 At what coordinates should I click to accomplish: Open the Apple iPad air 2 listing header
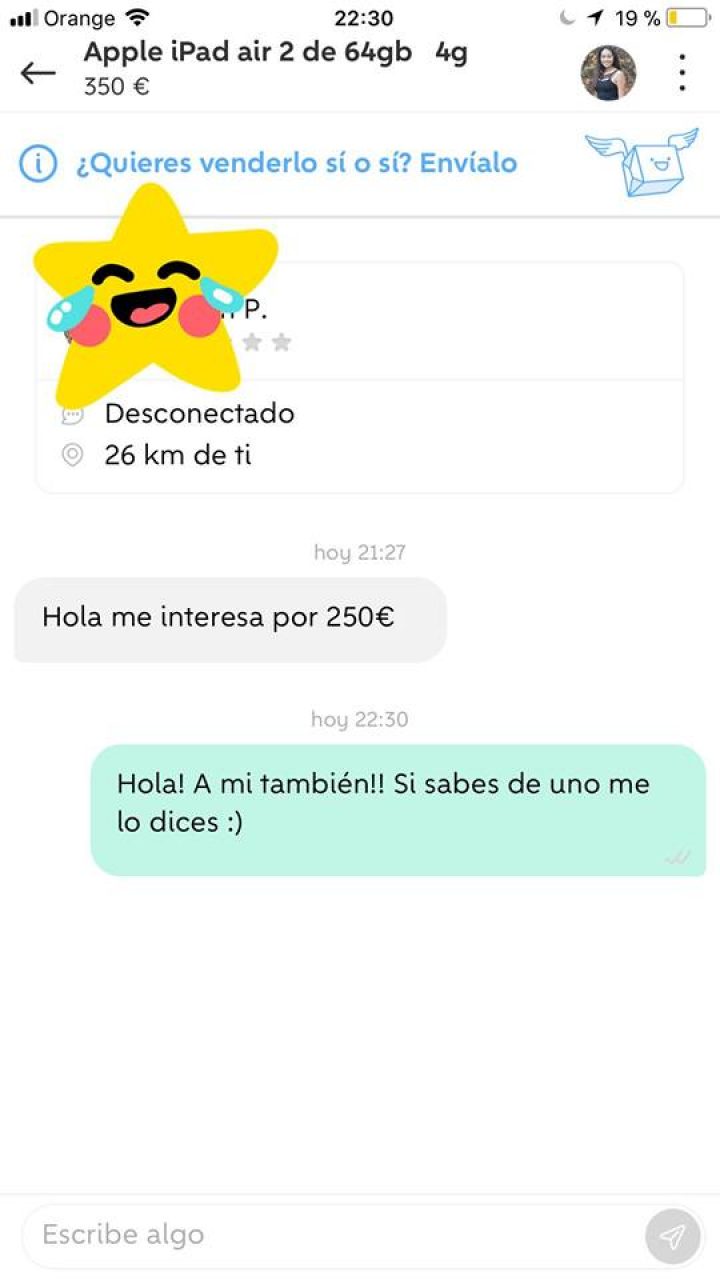275,68
